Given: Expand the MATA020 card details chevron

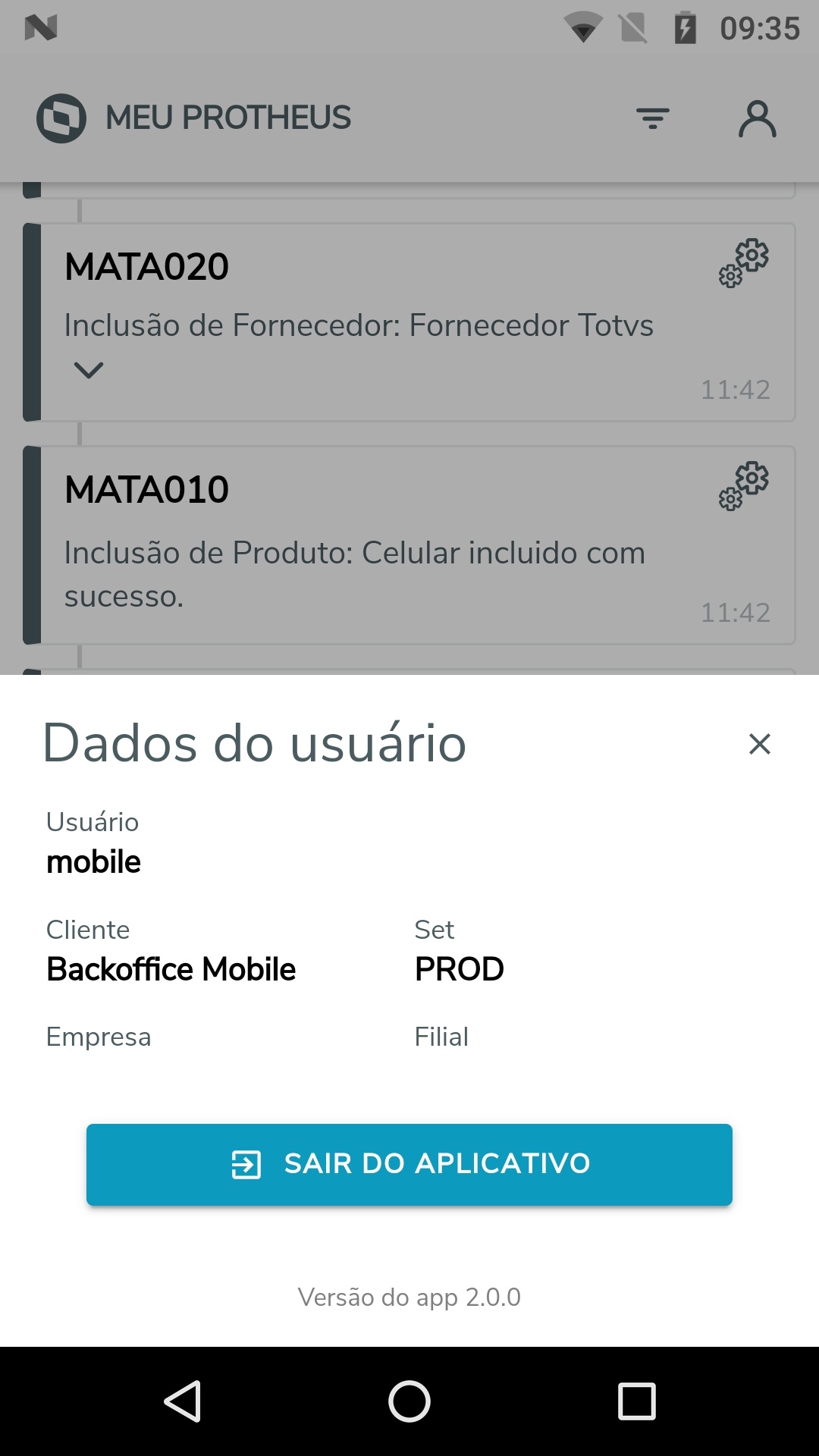Looking at the screenshot, I should click(89, 370).
